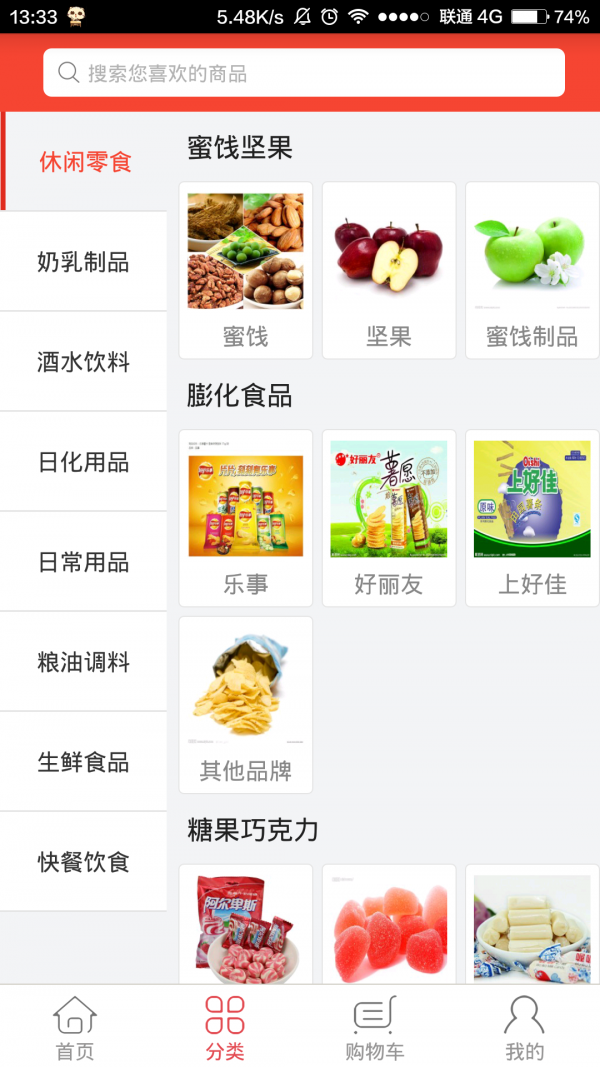This screenshot has height=1067, width=600.
Task: Show the 快餐饮食 category
Action: [83, 862]
